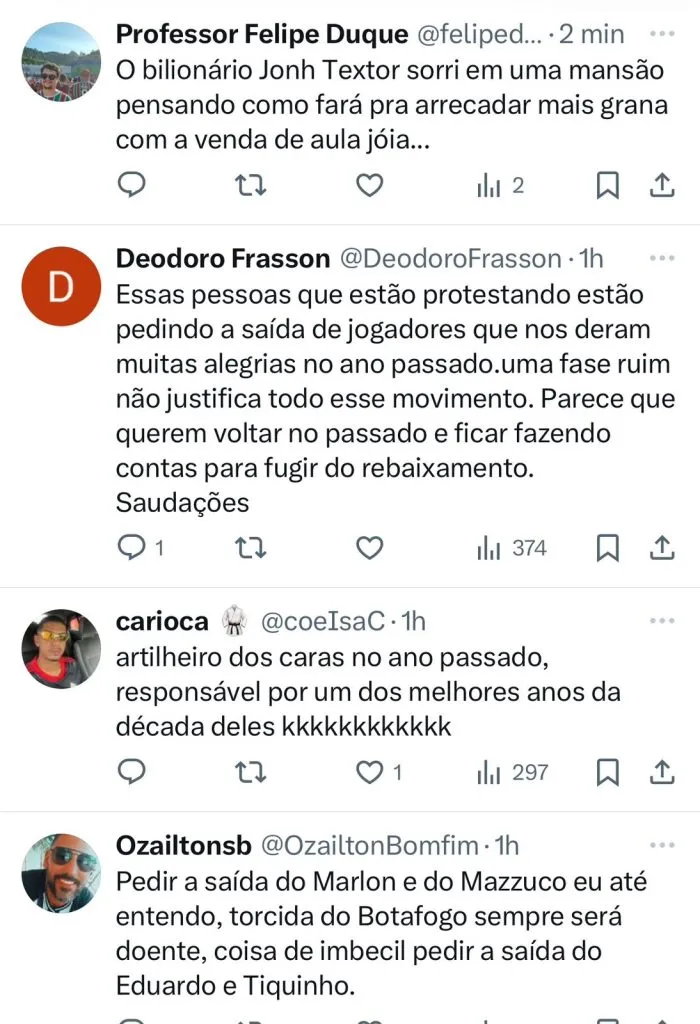Reply to Professor Felipe Duque's tweet
The height and width of the screenshot is (1024, 700).
[132, 185]
